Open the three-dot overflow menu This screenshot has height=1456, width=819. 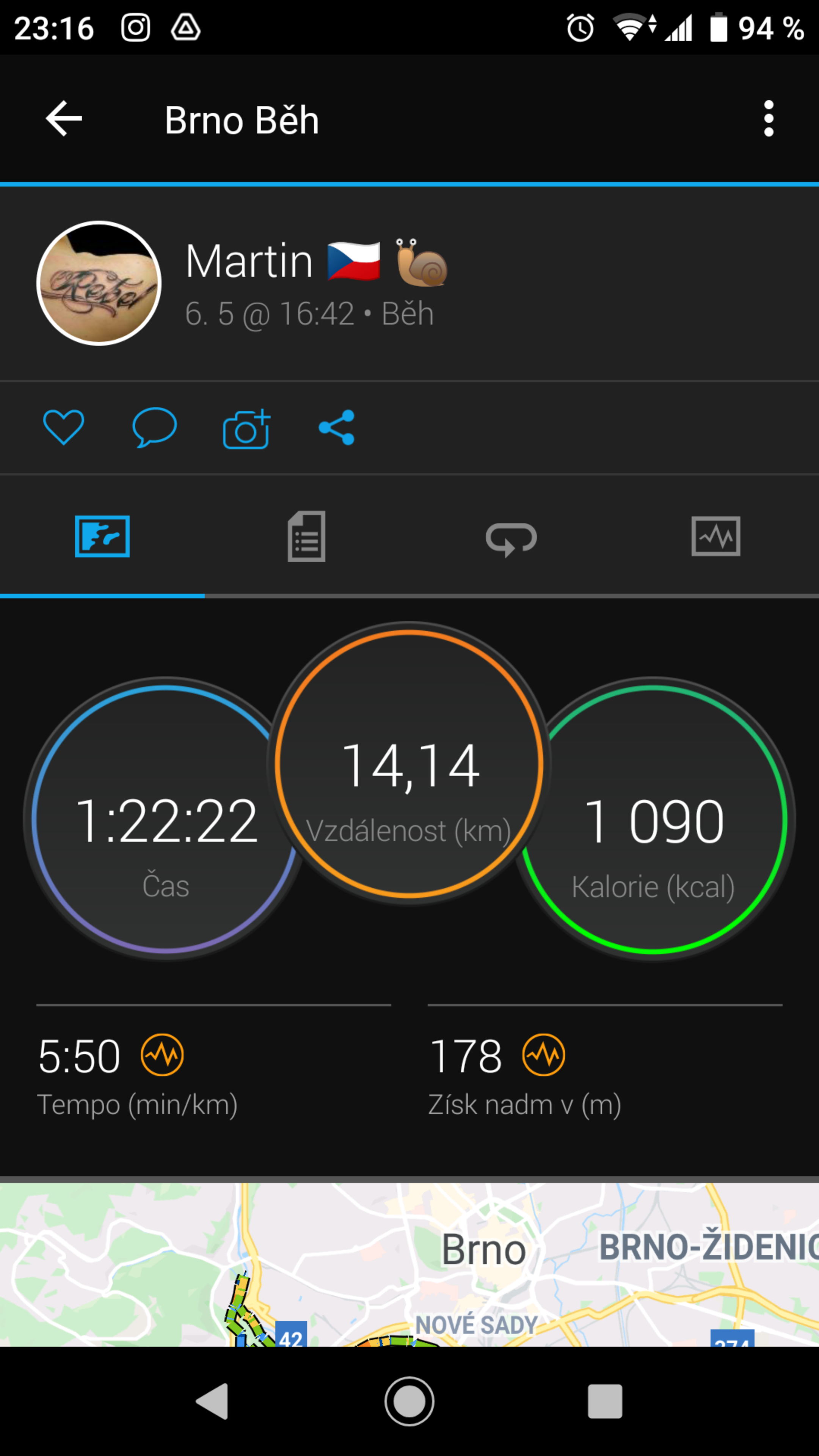click(768, 119)
